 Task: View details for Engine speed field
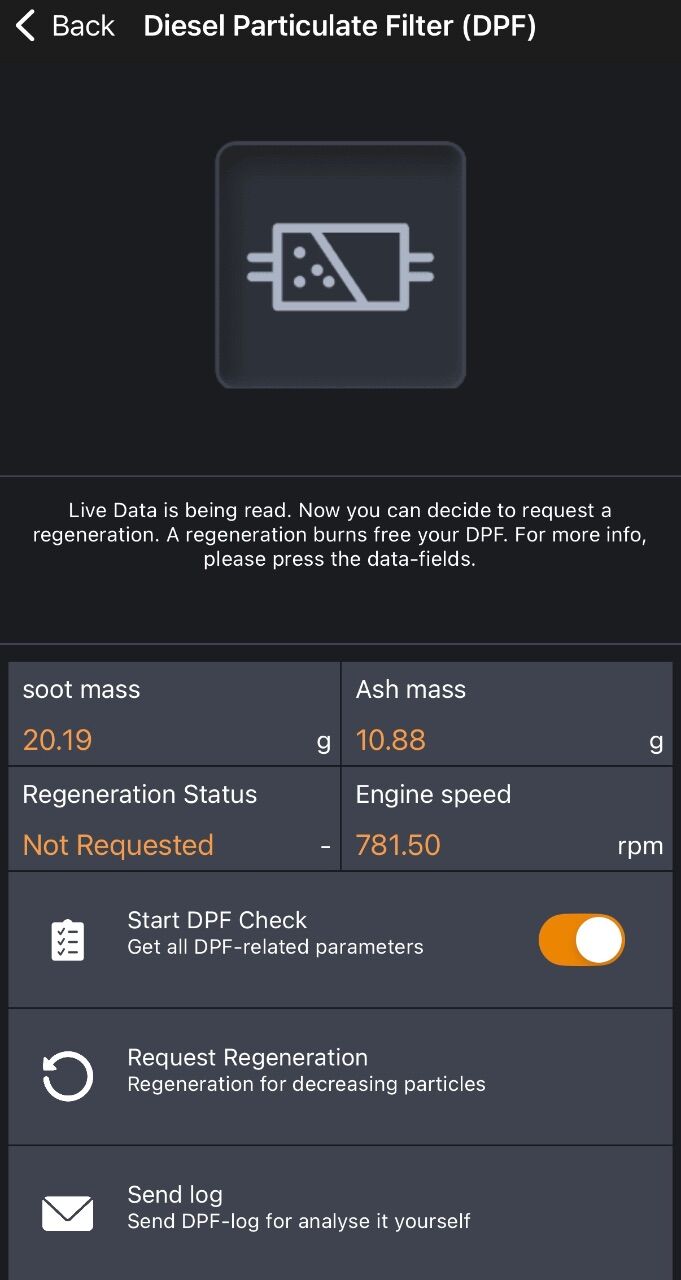pos(507,819)
